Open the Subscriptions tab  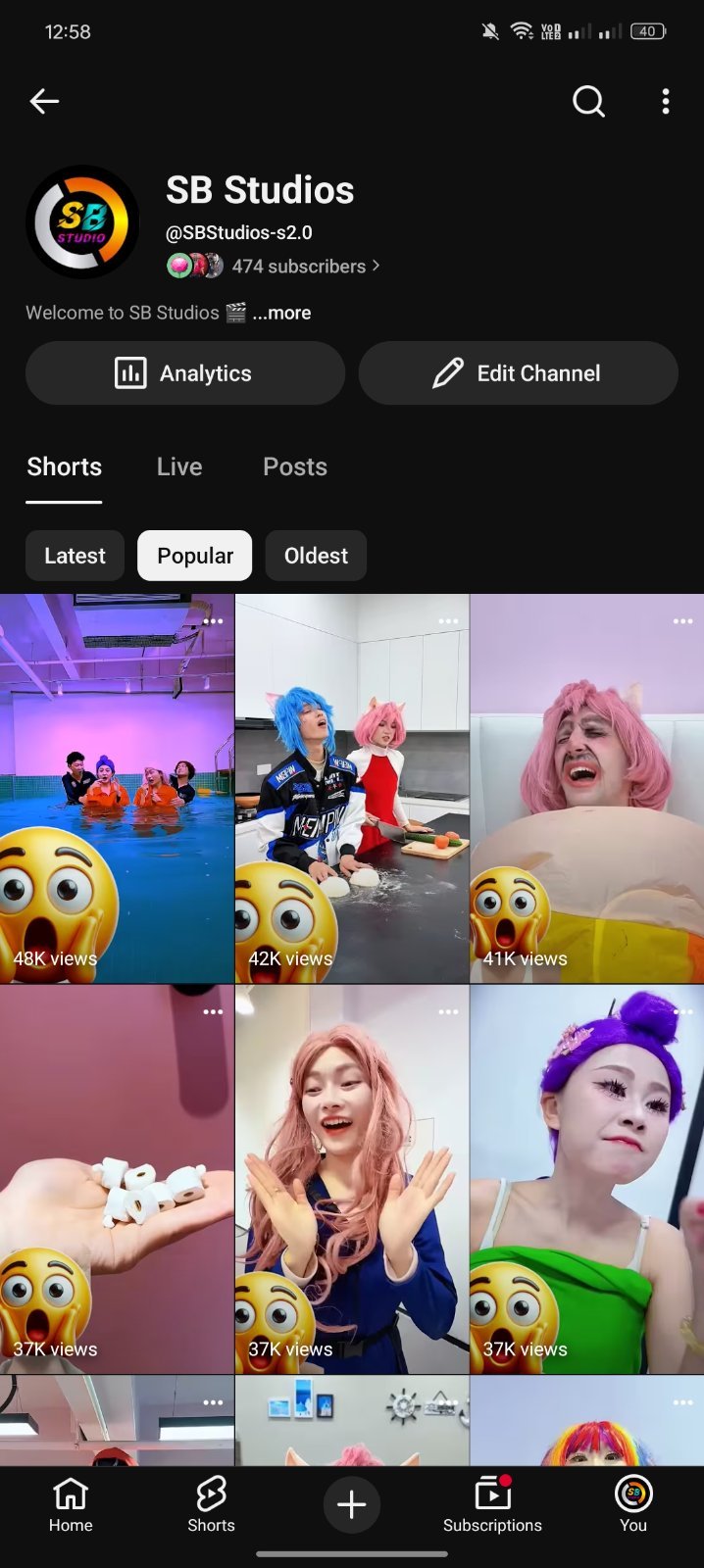coord(492,1504)
